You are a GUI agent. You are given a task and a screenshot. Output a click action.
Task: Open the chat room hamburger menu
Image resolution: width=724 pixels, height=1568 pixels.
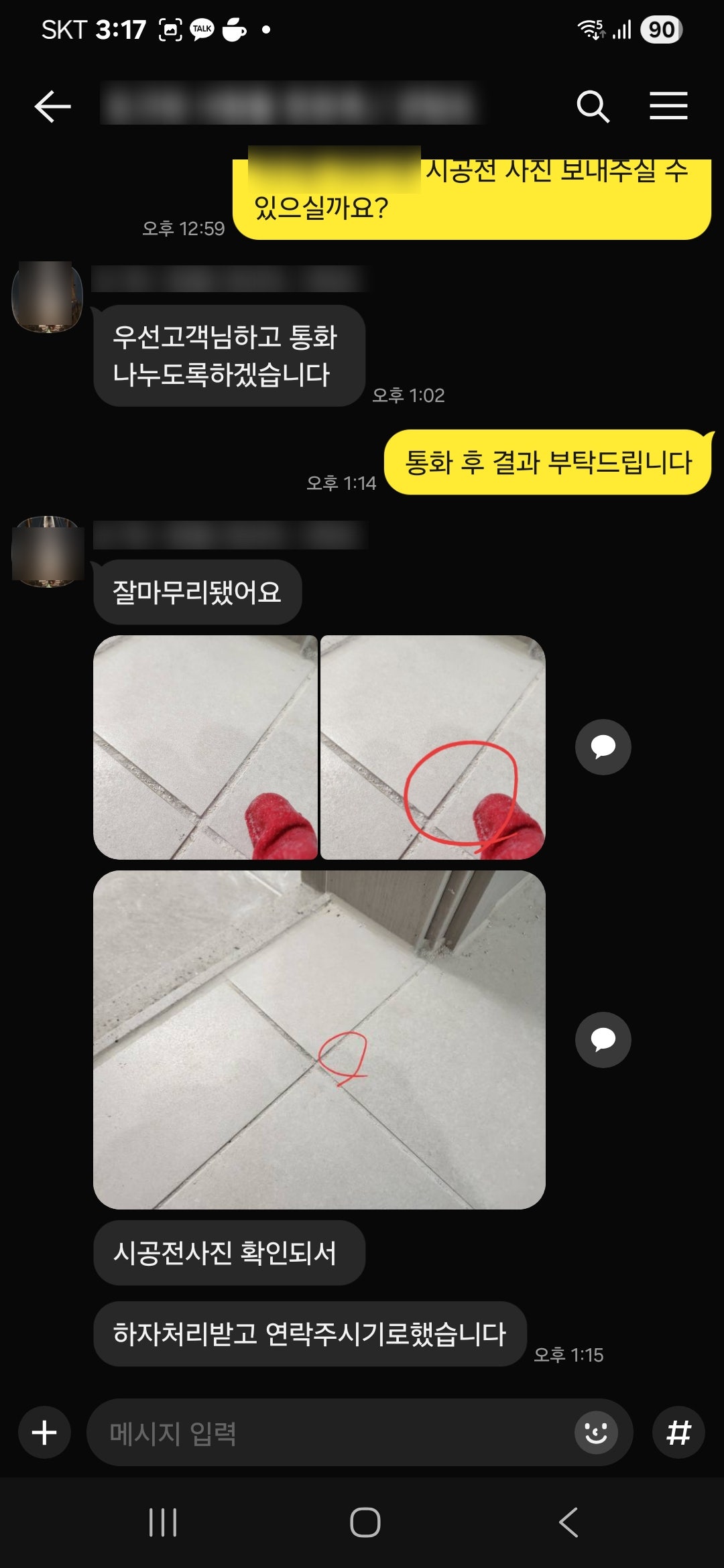tap(668, 107)
